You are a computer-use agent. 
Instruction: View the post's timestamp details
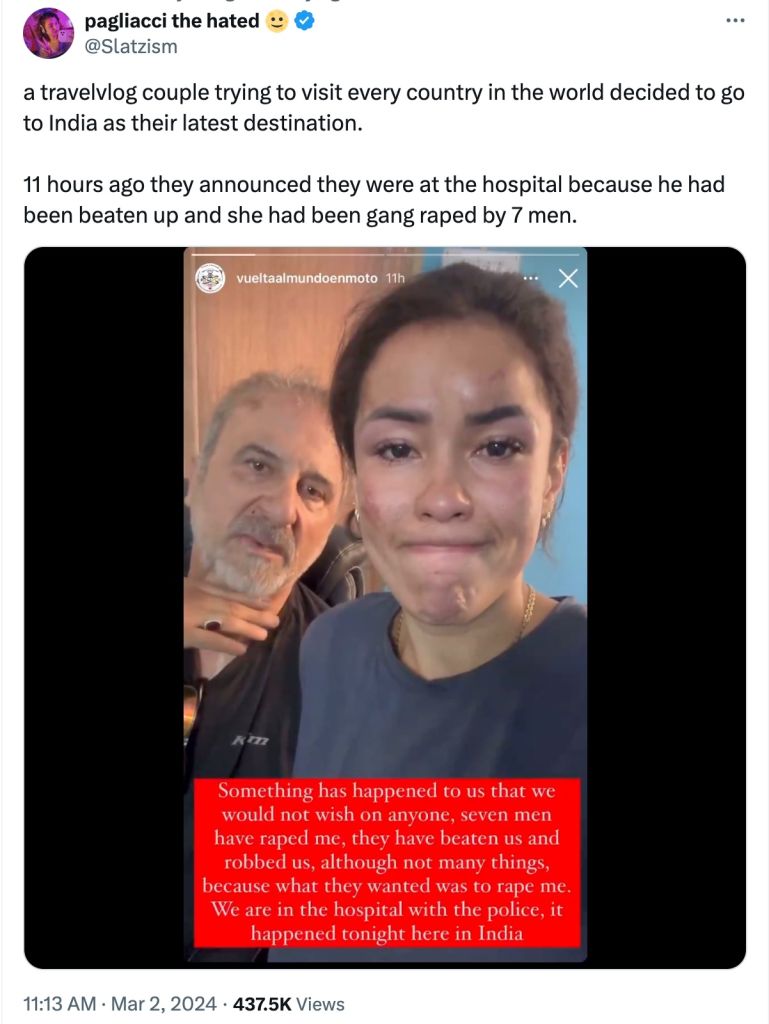point(119,1004)
